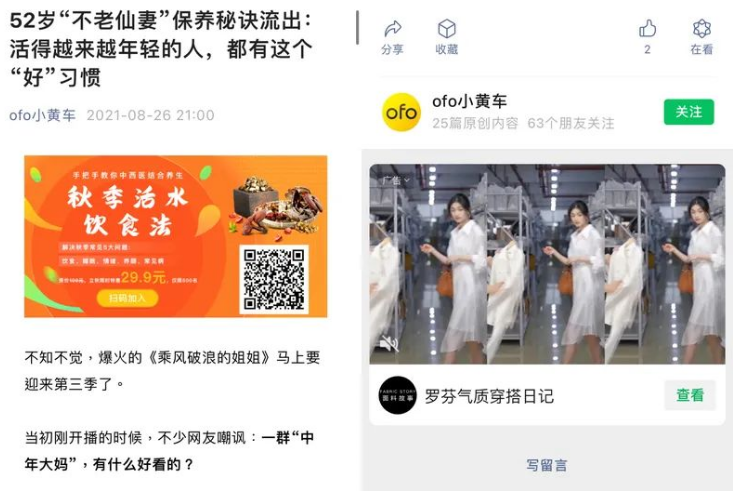
Task: Unmute the ad video sound
Action: point(388,344)
